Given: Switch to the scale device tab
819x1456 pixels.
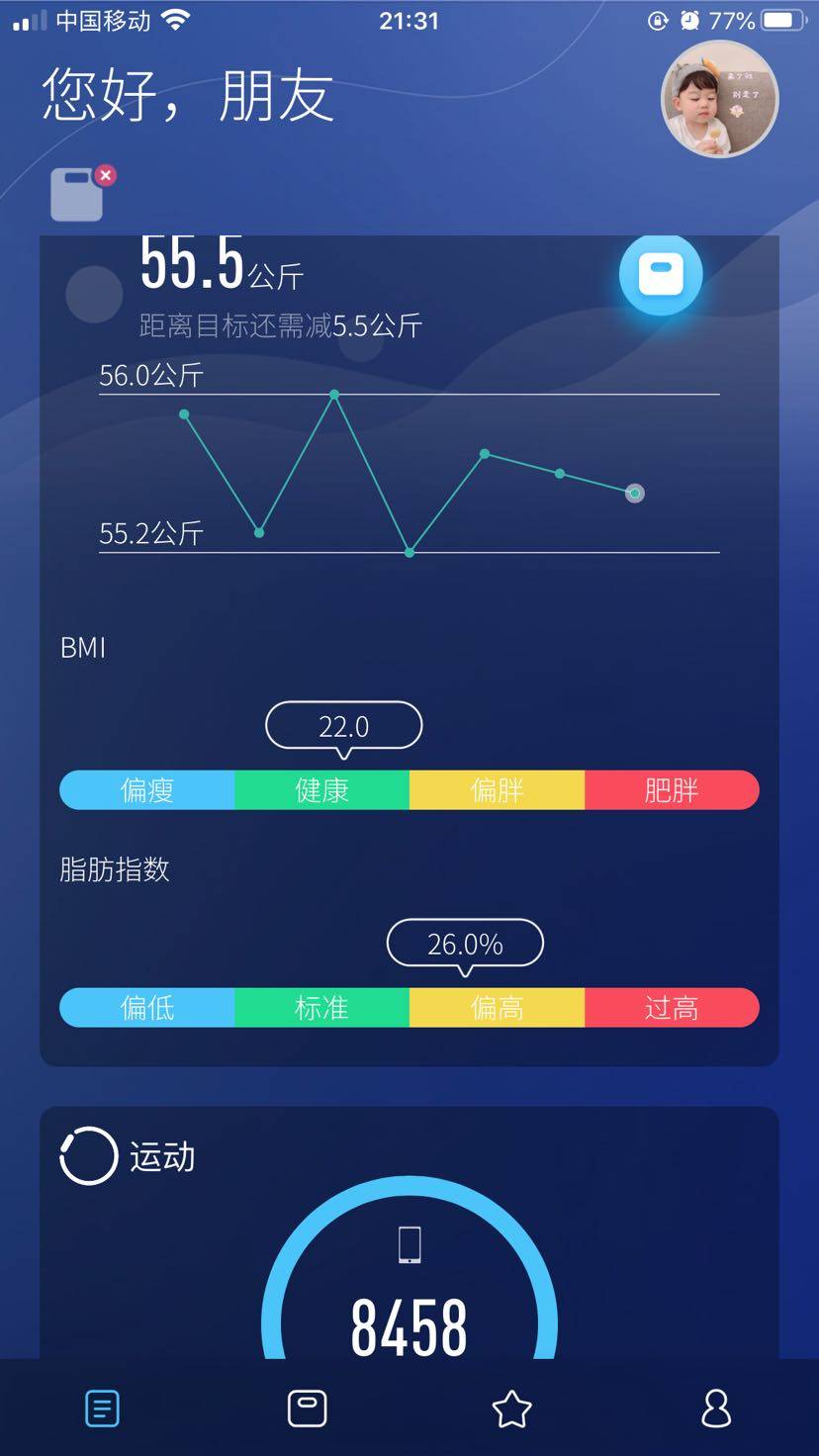Looking at the screenshot, I should (x=307, y=1408).
